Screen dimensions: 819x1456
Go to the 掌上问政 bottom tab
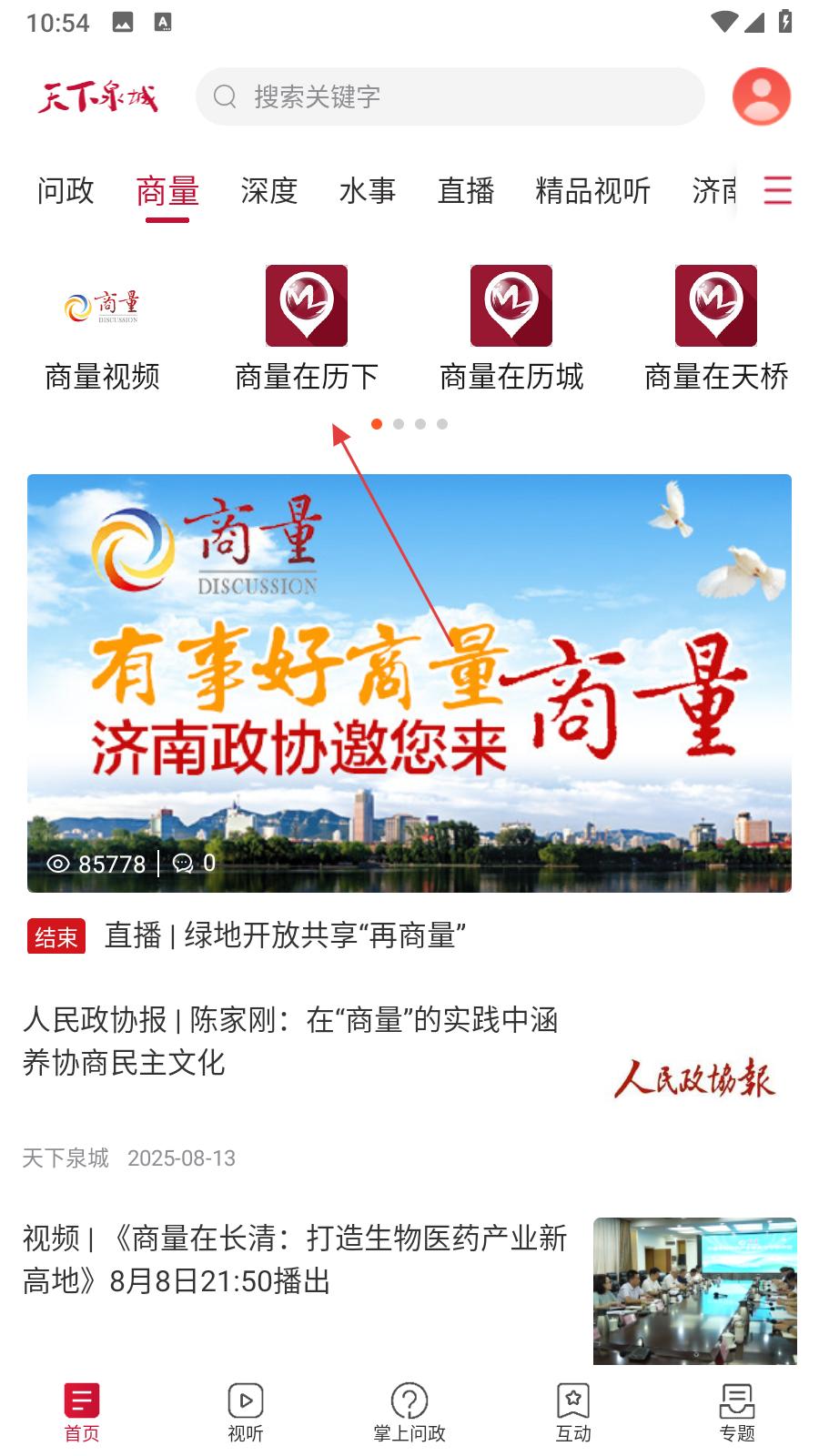(409, 1413)
